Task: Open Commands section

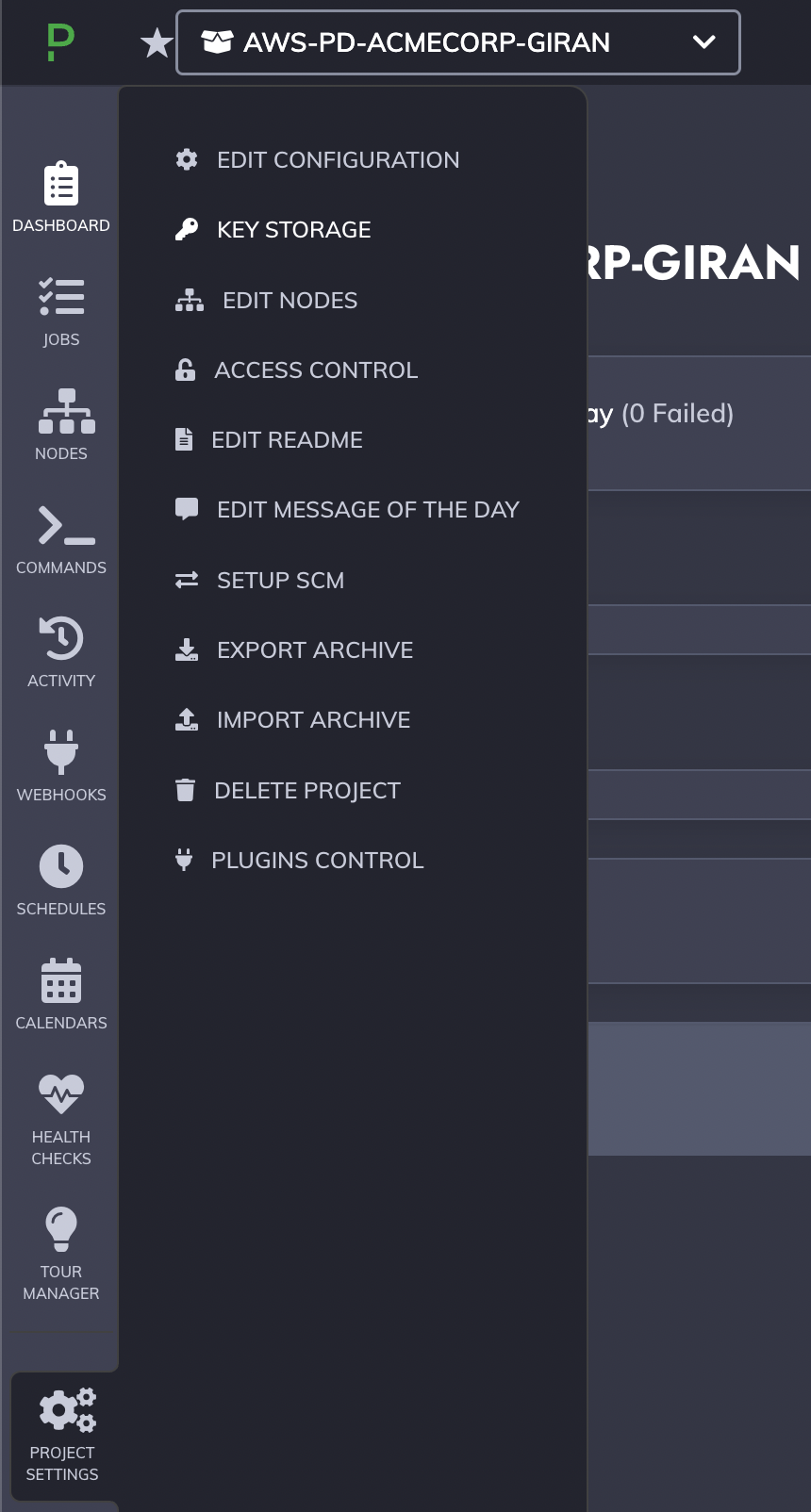Action: coord(61,539)
